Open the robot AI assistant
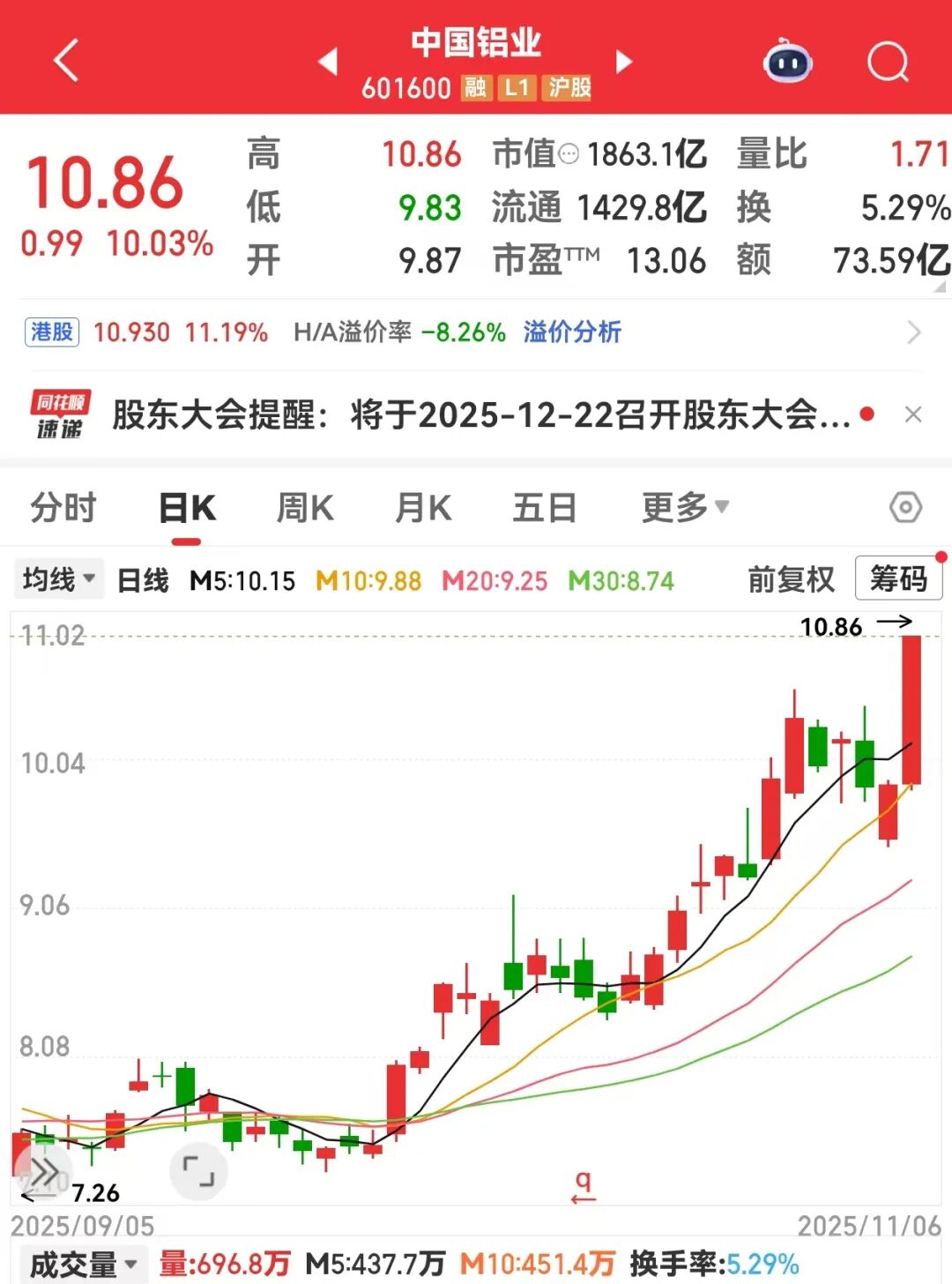The height and width of the screenshot is (1284, 952). pos(787,62)
